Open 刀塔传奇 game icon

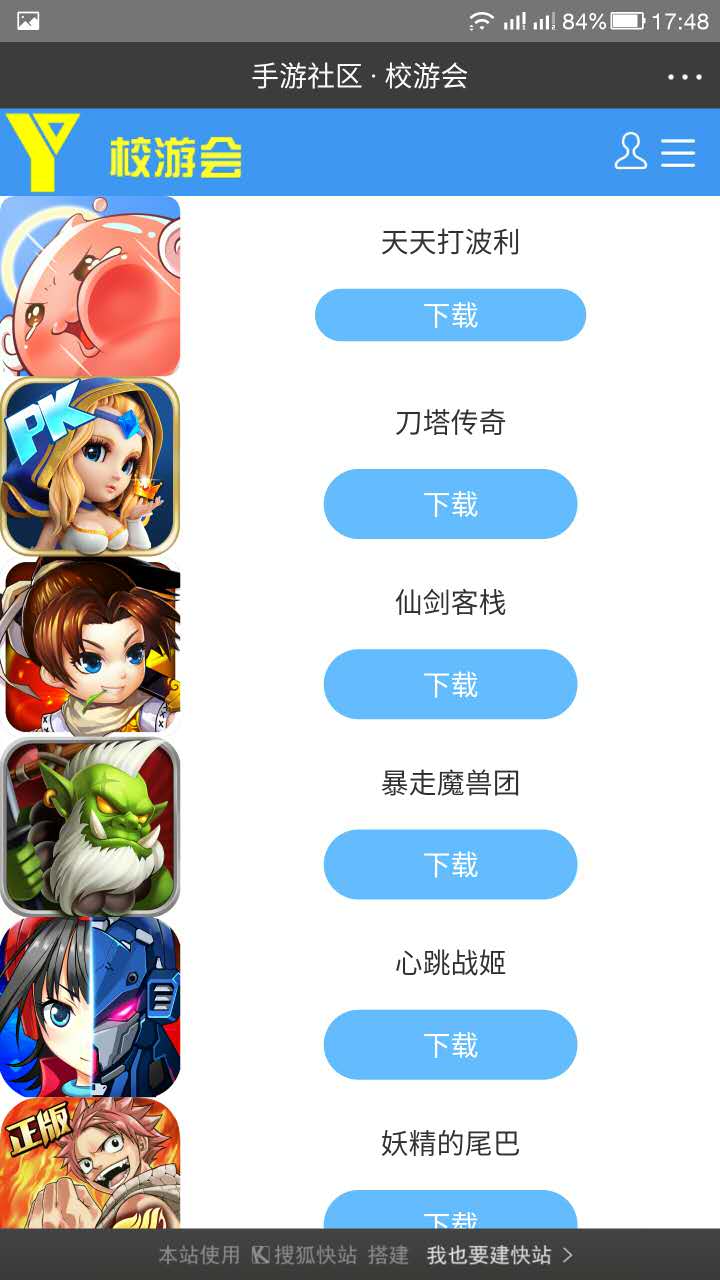click(x=90, y=466)
